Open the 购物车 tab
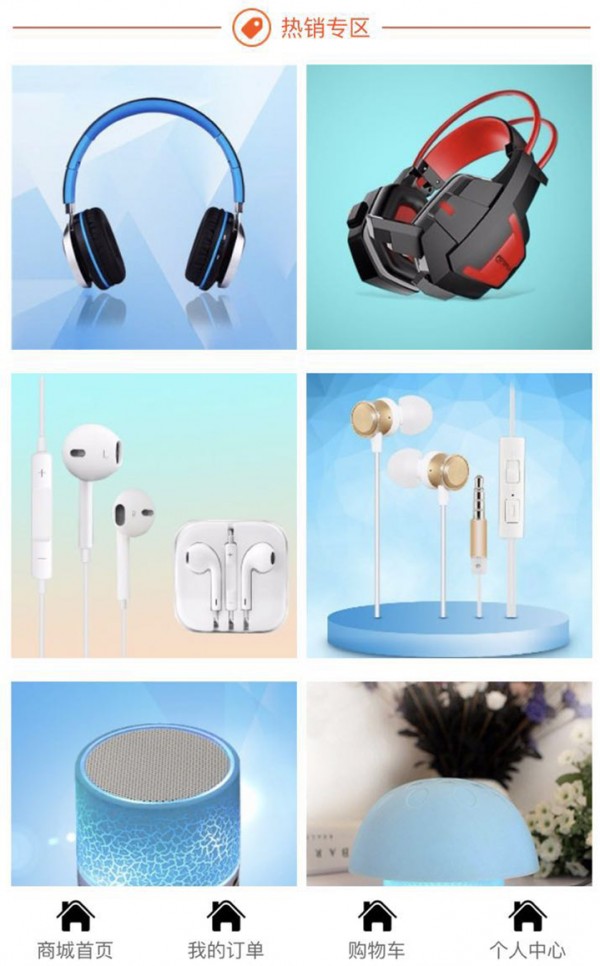The width and height of the screenshot is (600, 966). (377, 930)
